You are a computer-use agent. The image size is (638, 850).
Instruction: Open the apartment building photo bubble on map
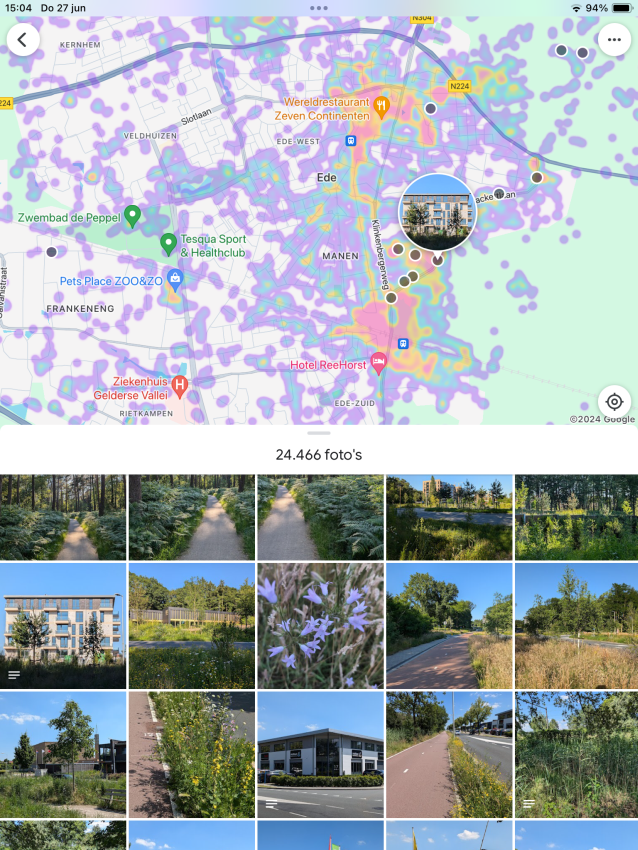437,212
